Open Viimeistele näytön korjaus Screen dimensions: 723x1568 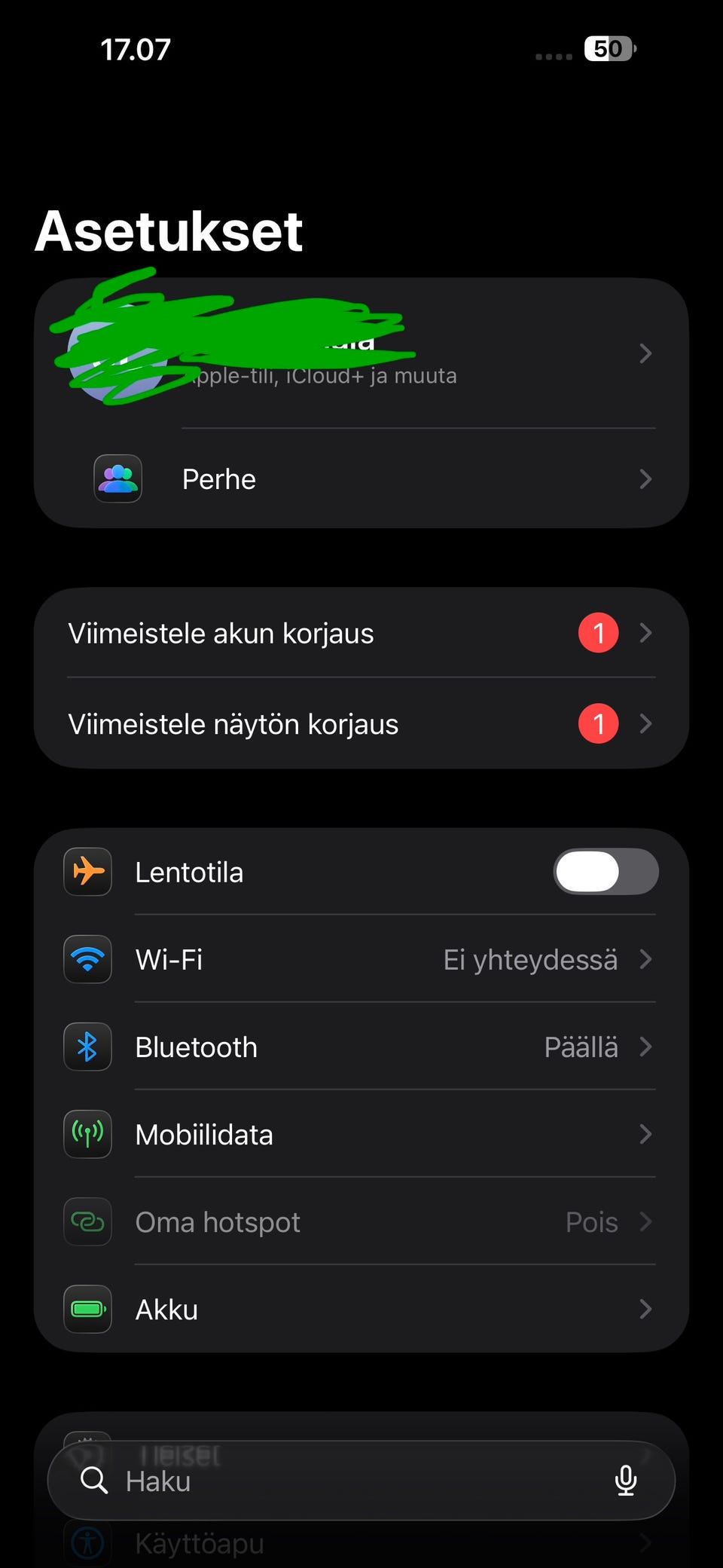click(x=361, y=723)
